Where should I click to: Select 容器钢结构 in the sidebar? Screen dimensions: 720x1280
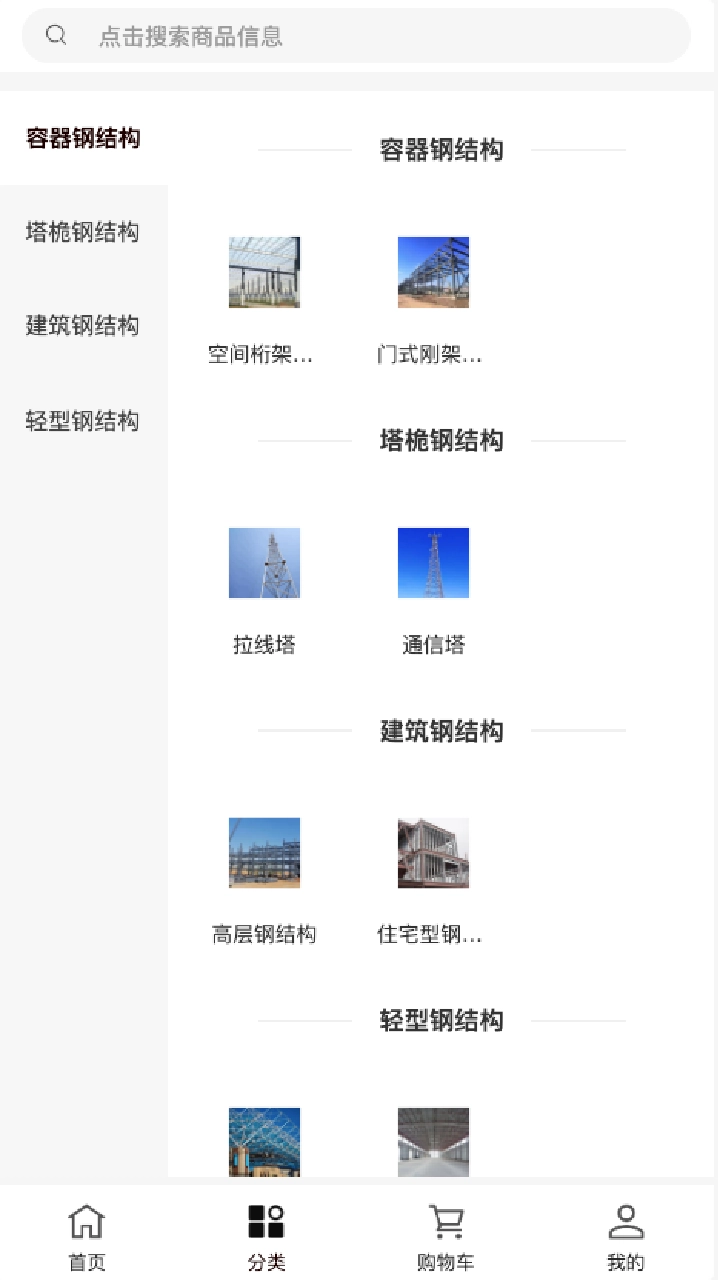tap(83, 140)
